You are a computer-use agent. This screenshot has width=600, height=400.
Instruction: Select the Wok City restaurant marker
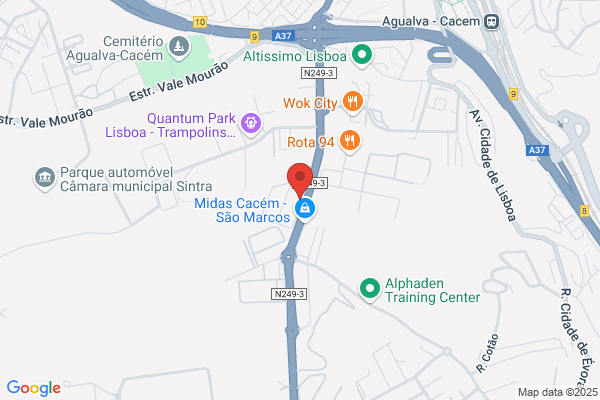point(352,103)
